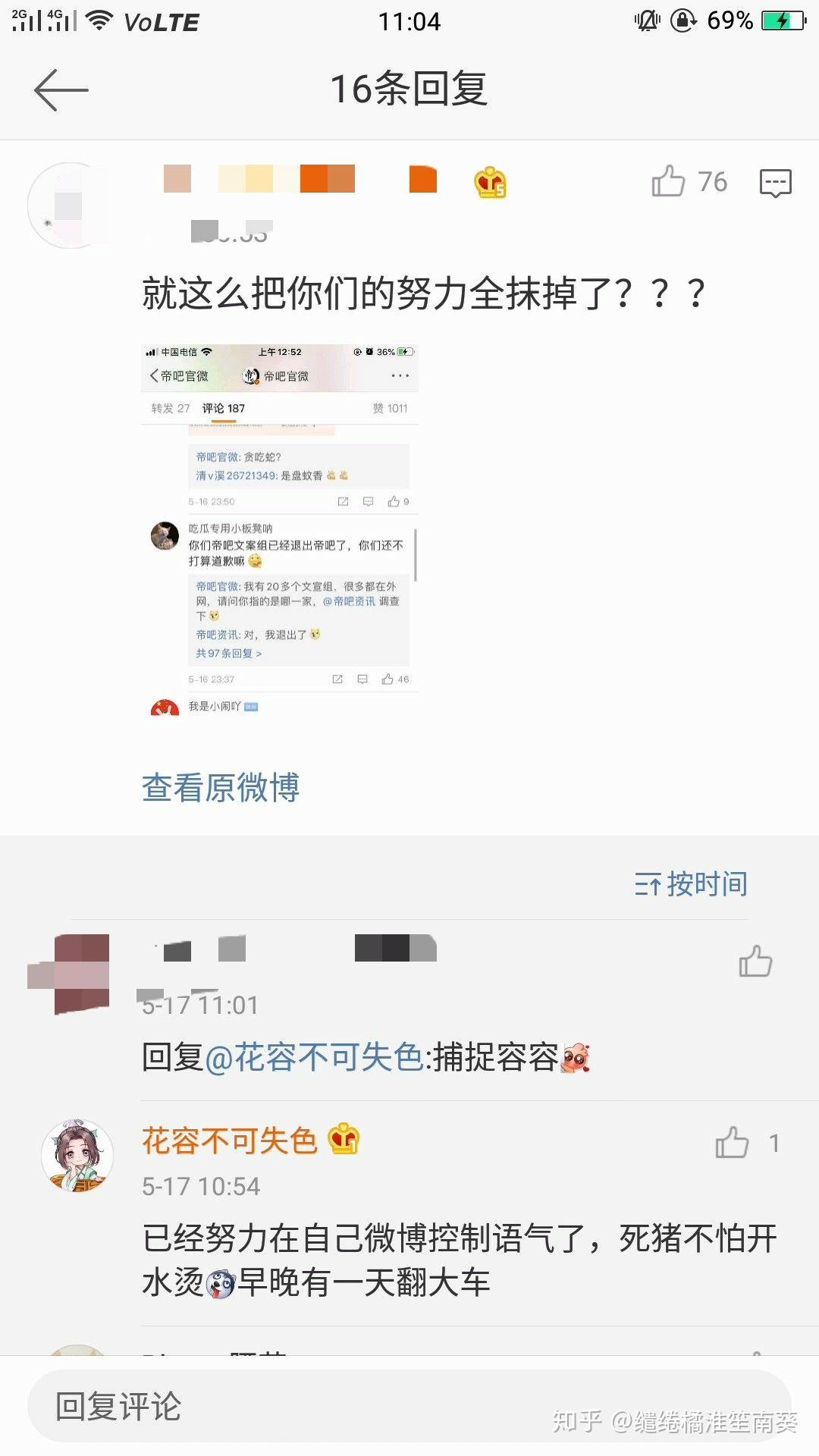Like the main comment with 76 likes
The image size is (819, 1456).
(669, 182)
